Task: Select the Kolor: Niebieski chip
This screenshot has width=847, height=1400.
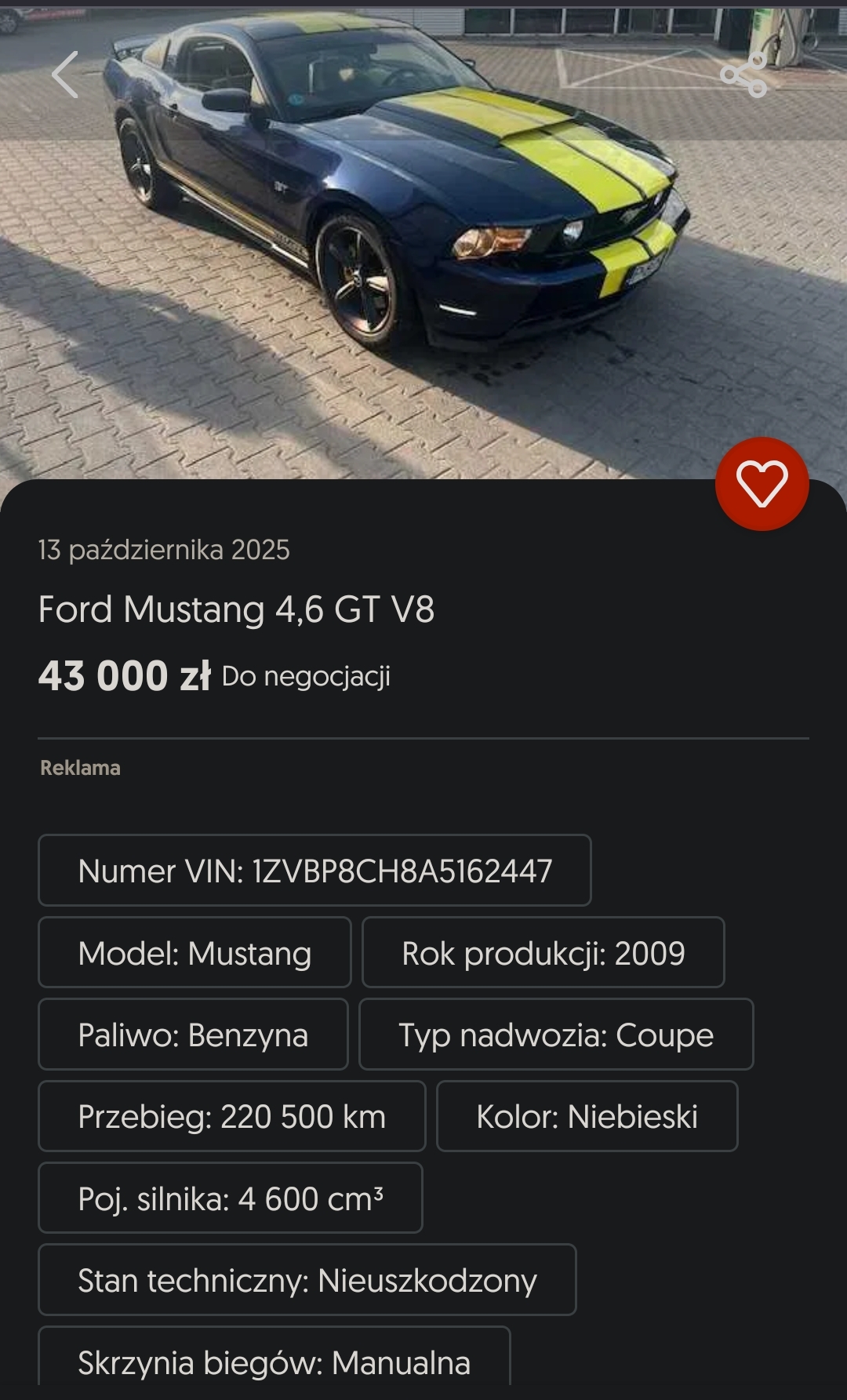Action: [587, 1116]
